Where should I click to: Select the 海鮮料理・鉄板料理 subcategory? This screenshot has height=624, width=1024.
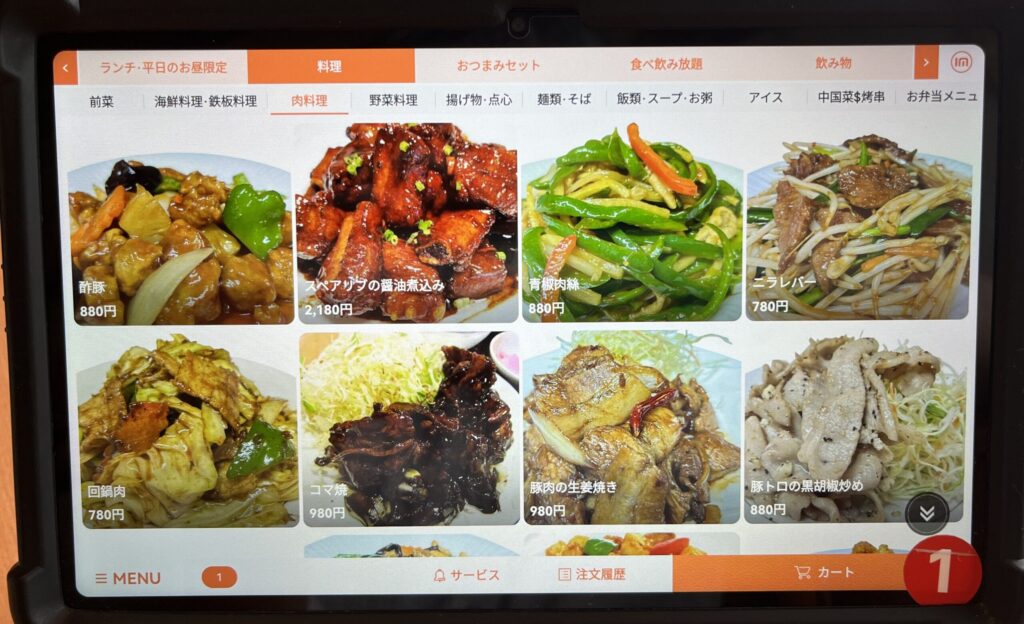[205, 101]
